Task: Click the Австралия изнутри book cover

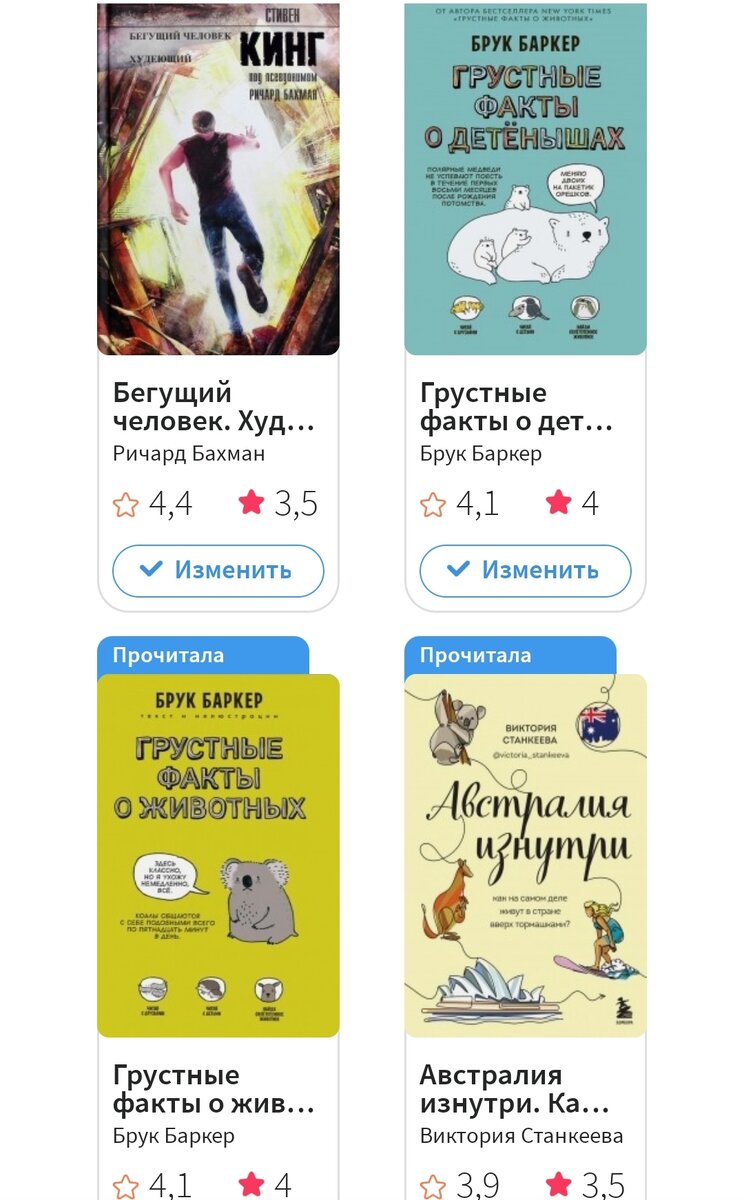Action: point(524,855)
